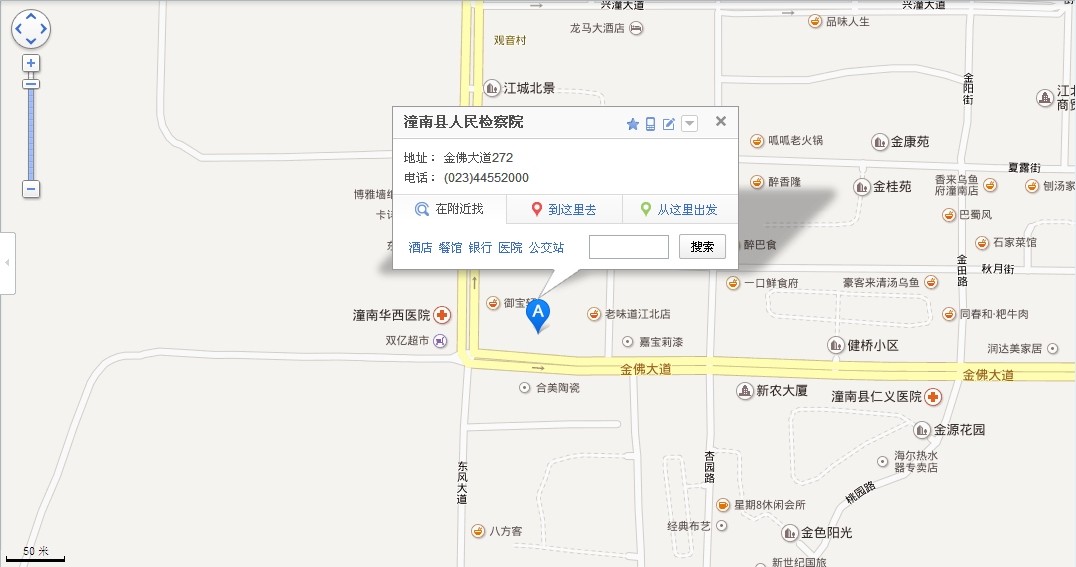The width and height of the screenshot is (1076, 567).
Task: Expand the popup dropdown arrow
Action: (689, 124)
